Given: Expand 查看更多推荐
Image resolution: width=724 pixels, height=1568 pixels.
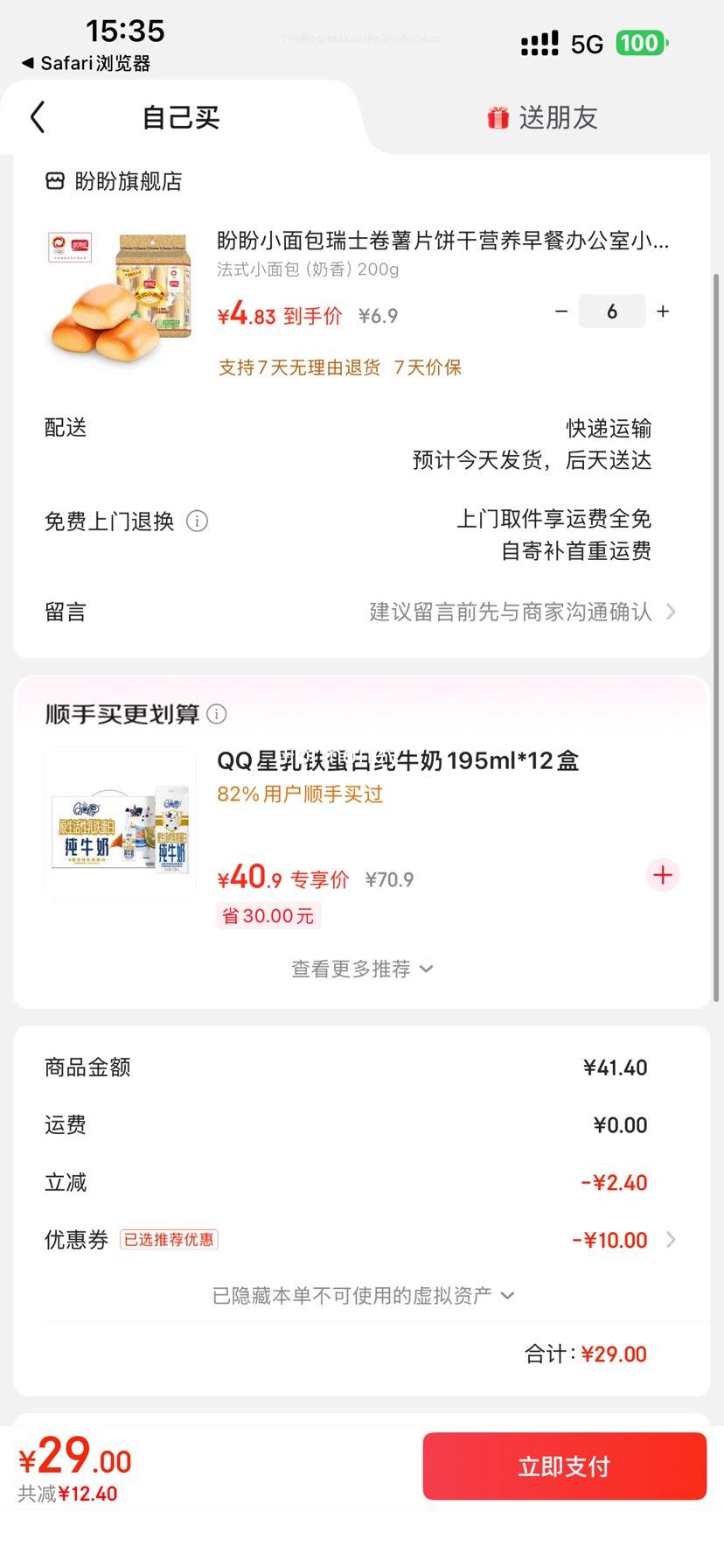Looking at the screenshot, I should pos(361,969).
